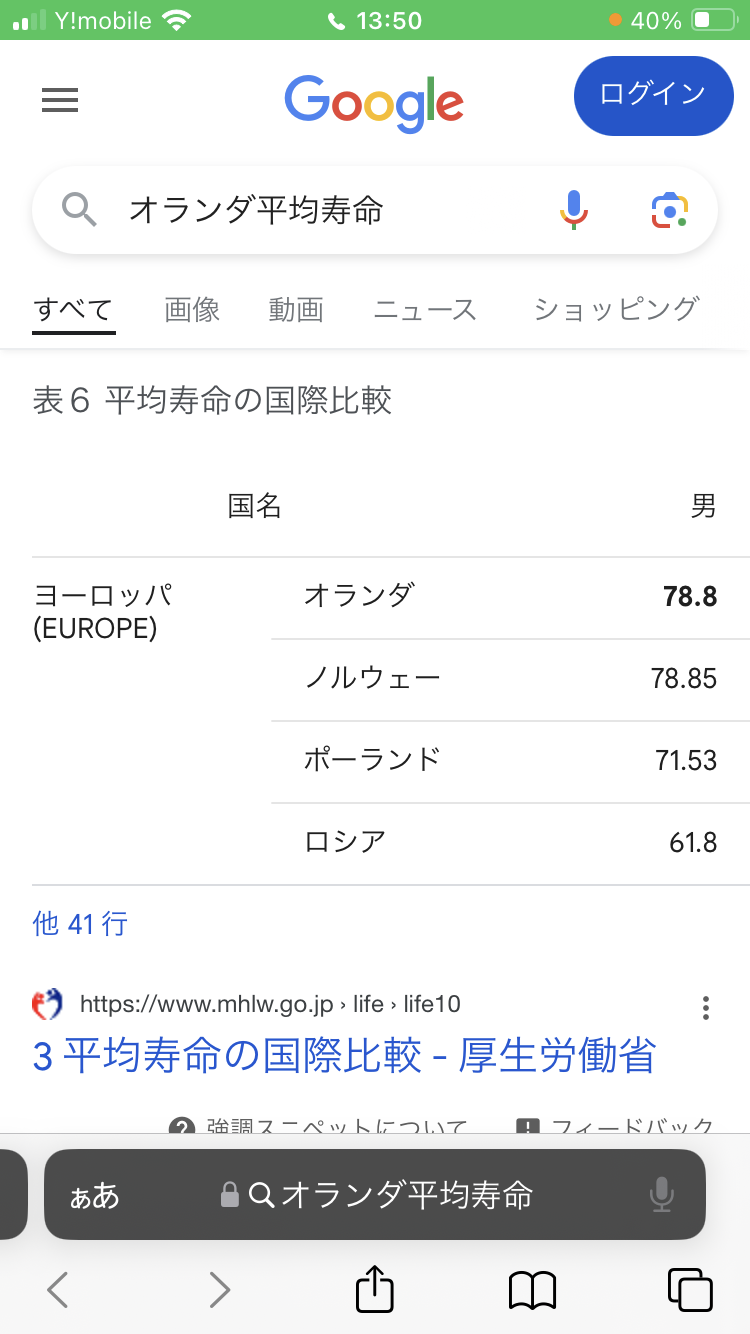Viewport: 750px width, 1334px height.
Task: Switch to the 画像 tab
Action: pyautogui.click(x=192, y=310)
